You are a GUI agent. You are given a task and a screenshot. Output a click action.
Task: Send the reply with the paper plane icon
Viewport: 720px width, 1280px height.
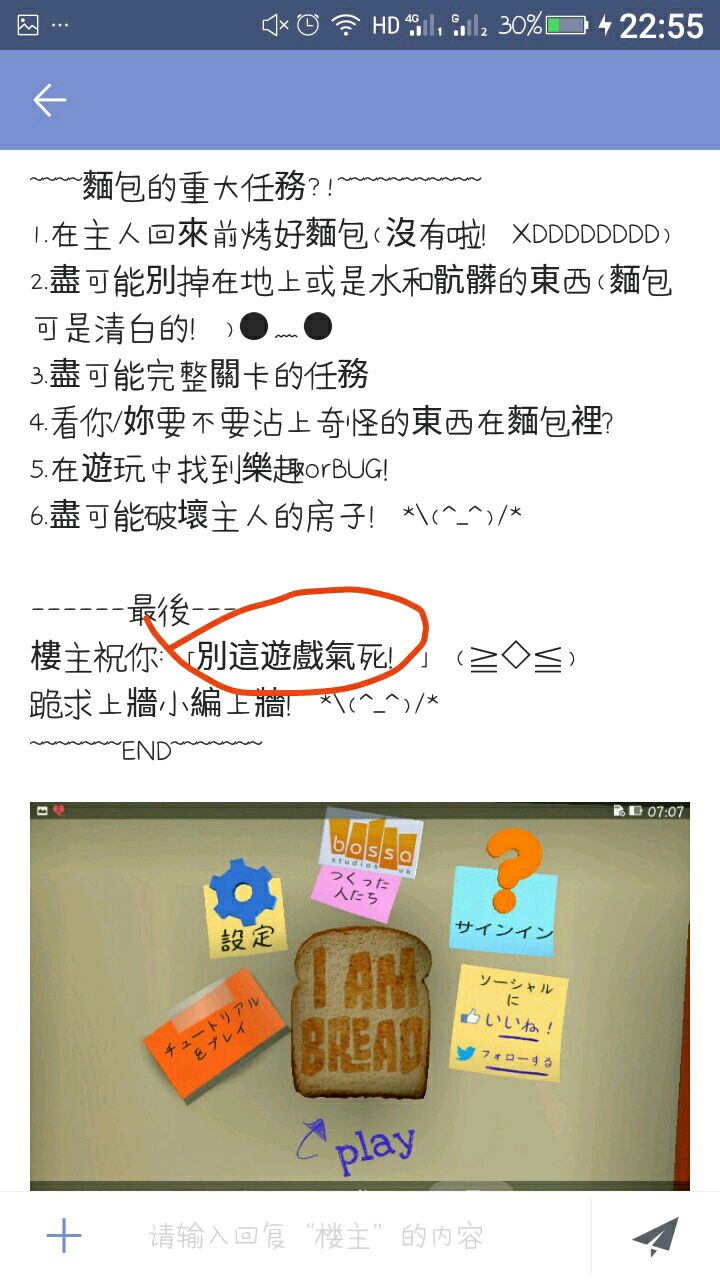656,1237
